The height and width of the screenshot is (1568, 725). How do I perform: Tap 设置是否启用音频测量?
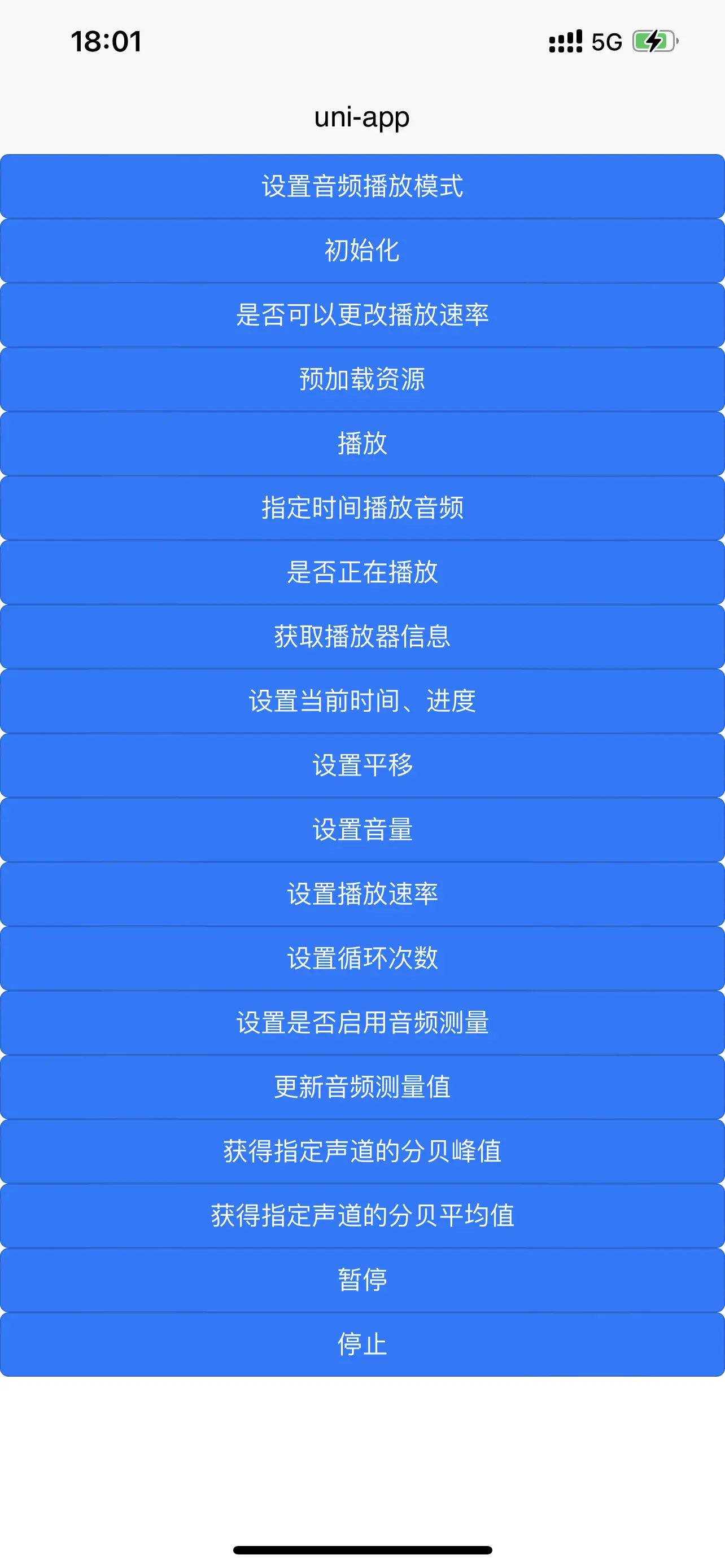pos(362,1023)
